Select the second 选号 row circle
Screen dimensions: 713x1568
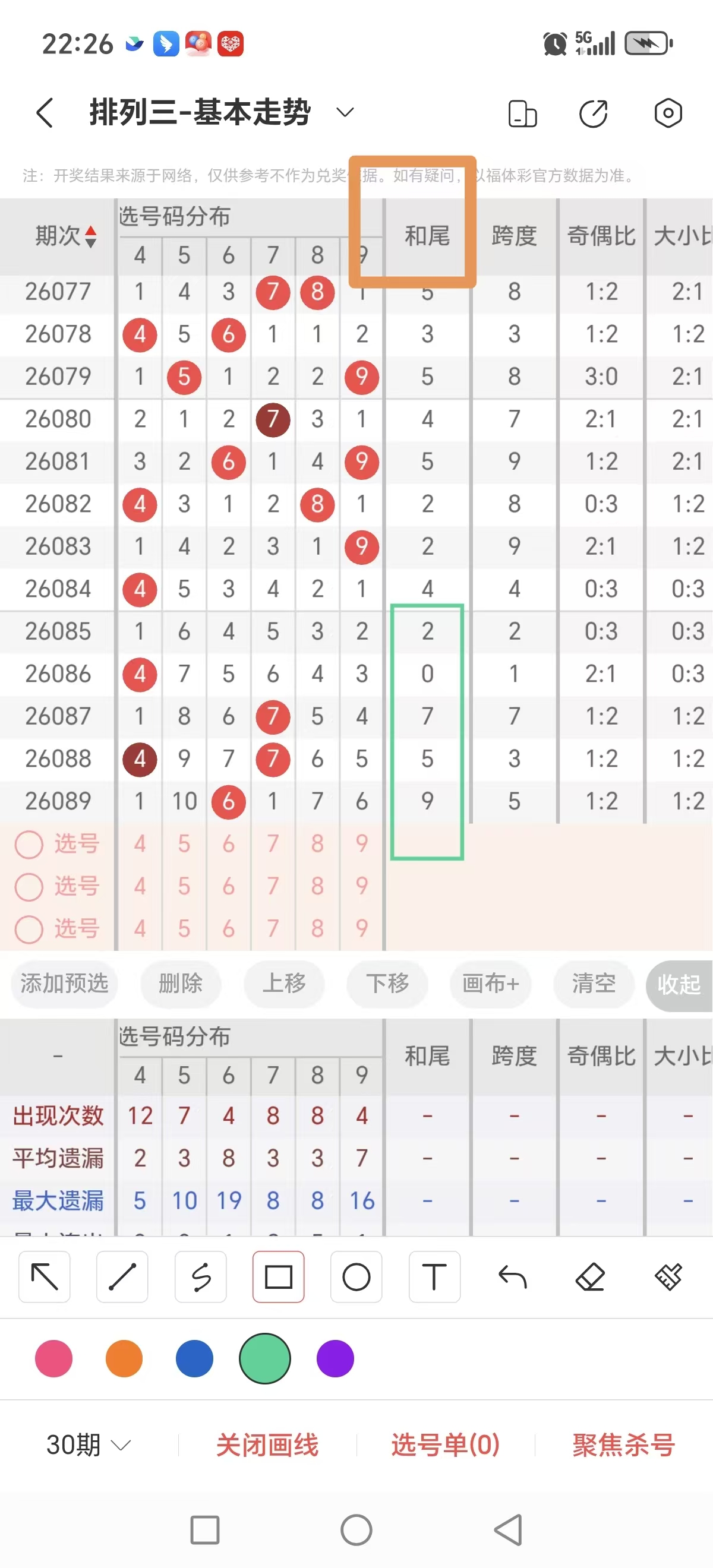pyautogui.click(x=29, y=887)
